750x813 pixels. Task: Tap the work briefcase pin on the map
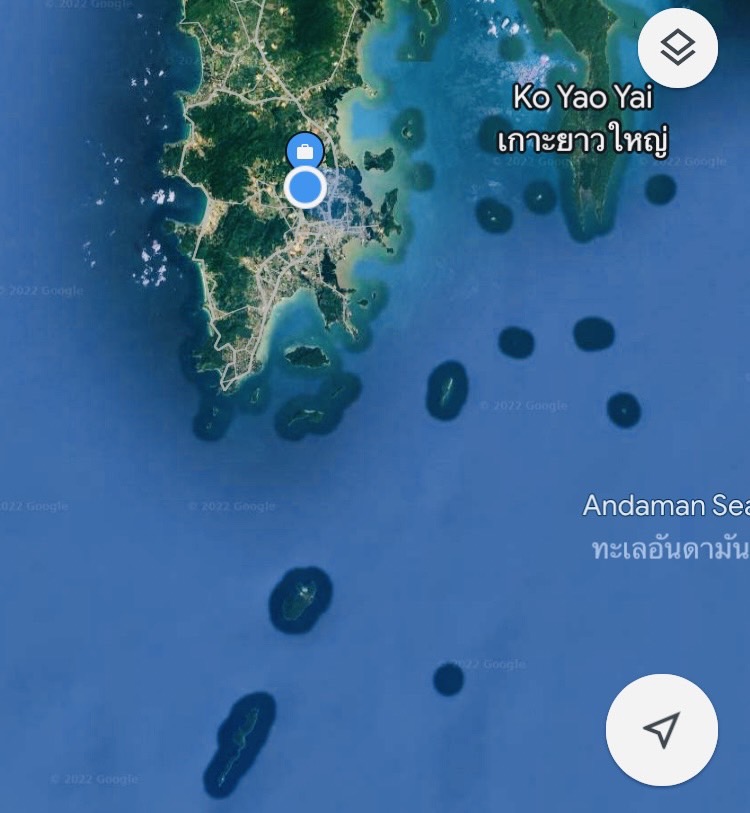[305, 152]
